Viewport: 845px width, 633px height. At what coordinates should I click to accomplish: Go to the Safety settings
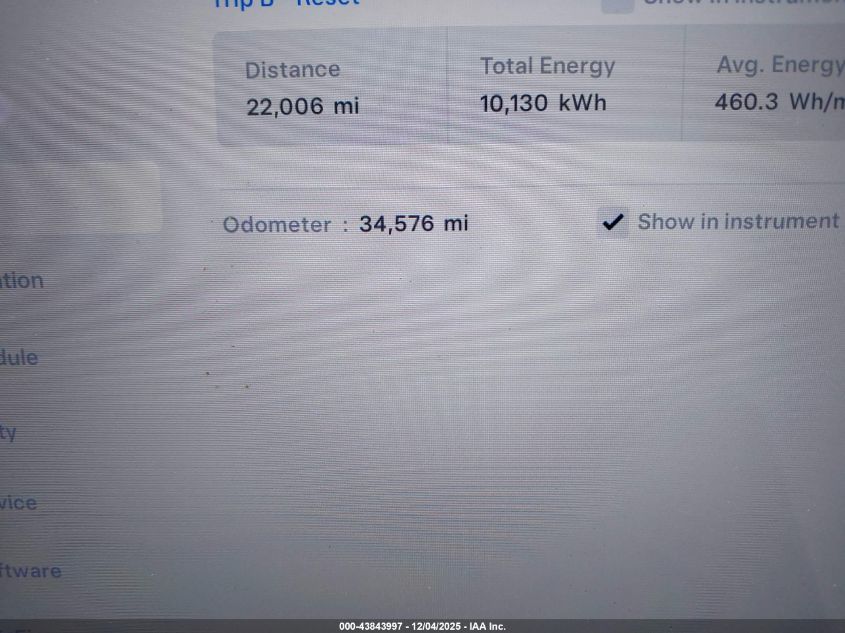(9, 433)
